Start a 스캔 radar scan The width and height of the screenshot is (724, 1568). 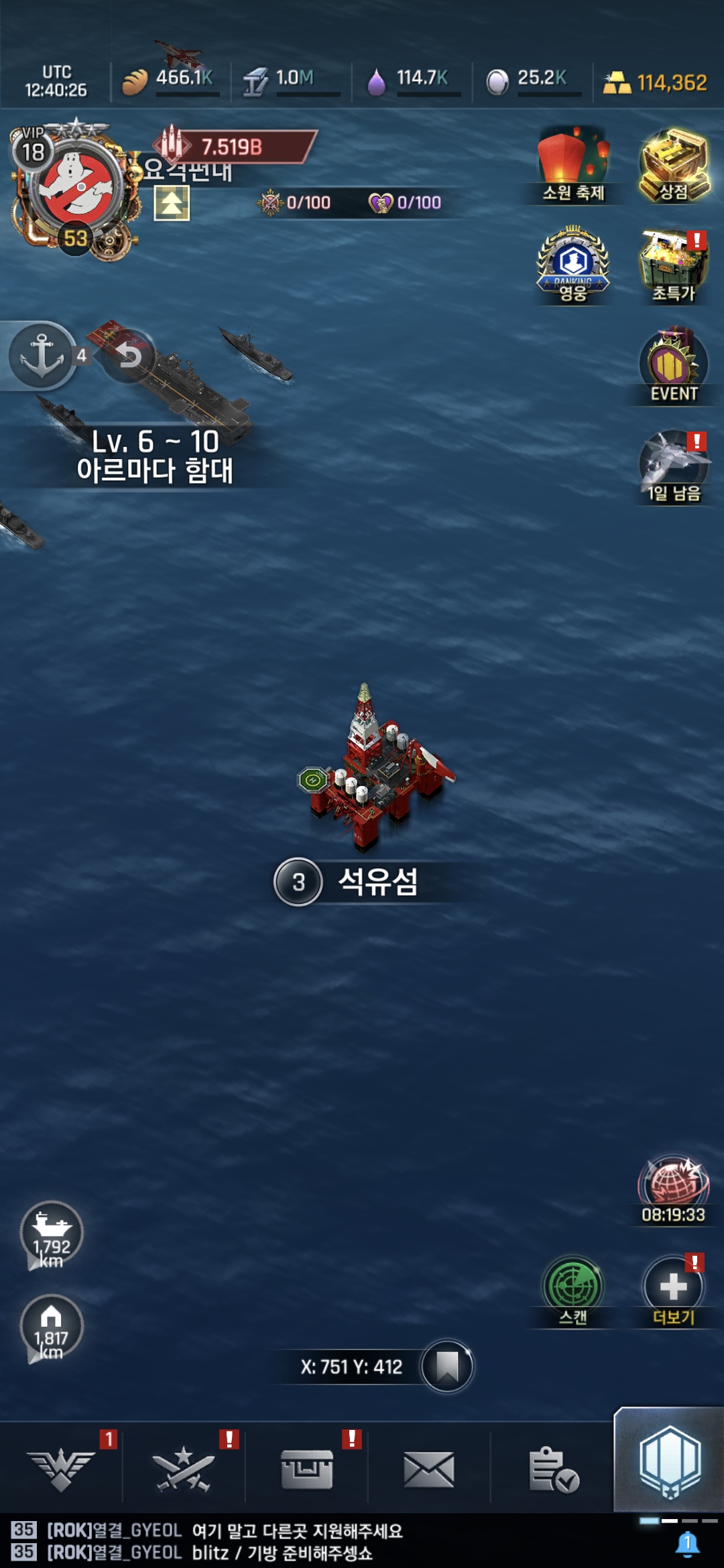(573, 1288)
